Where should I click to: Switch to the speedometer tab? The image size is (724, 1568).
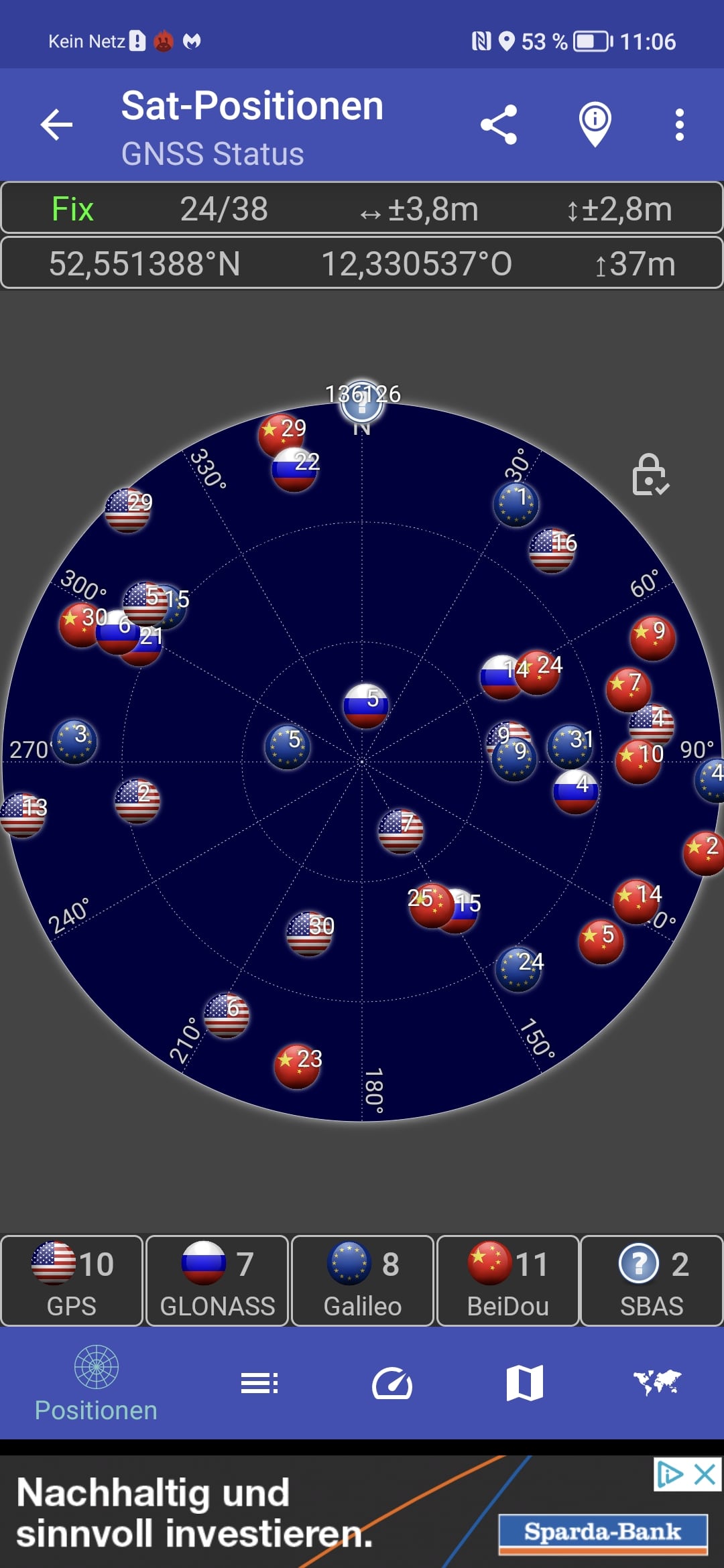pos(392,1383)
